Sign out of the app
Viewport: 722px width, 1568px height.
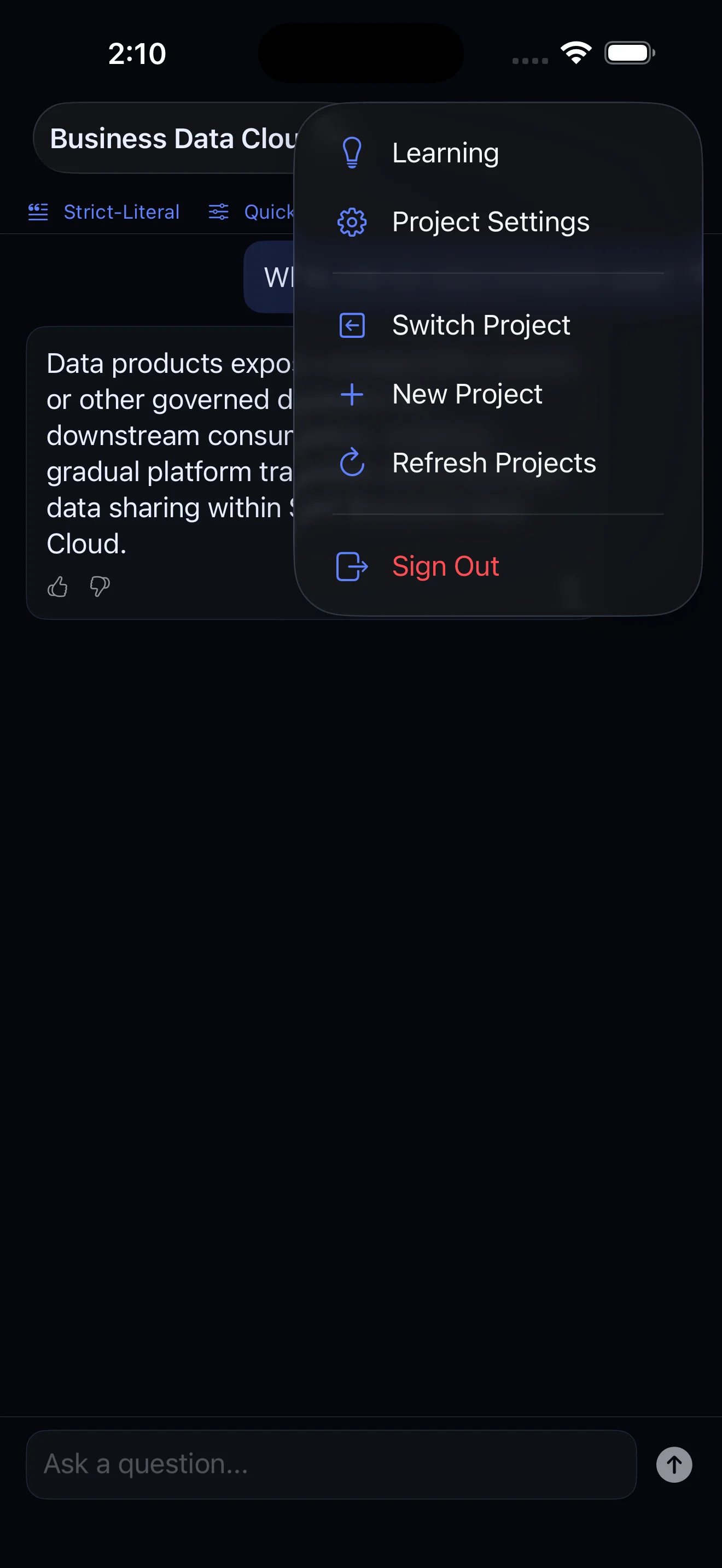coord(446,567)
